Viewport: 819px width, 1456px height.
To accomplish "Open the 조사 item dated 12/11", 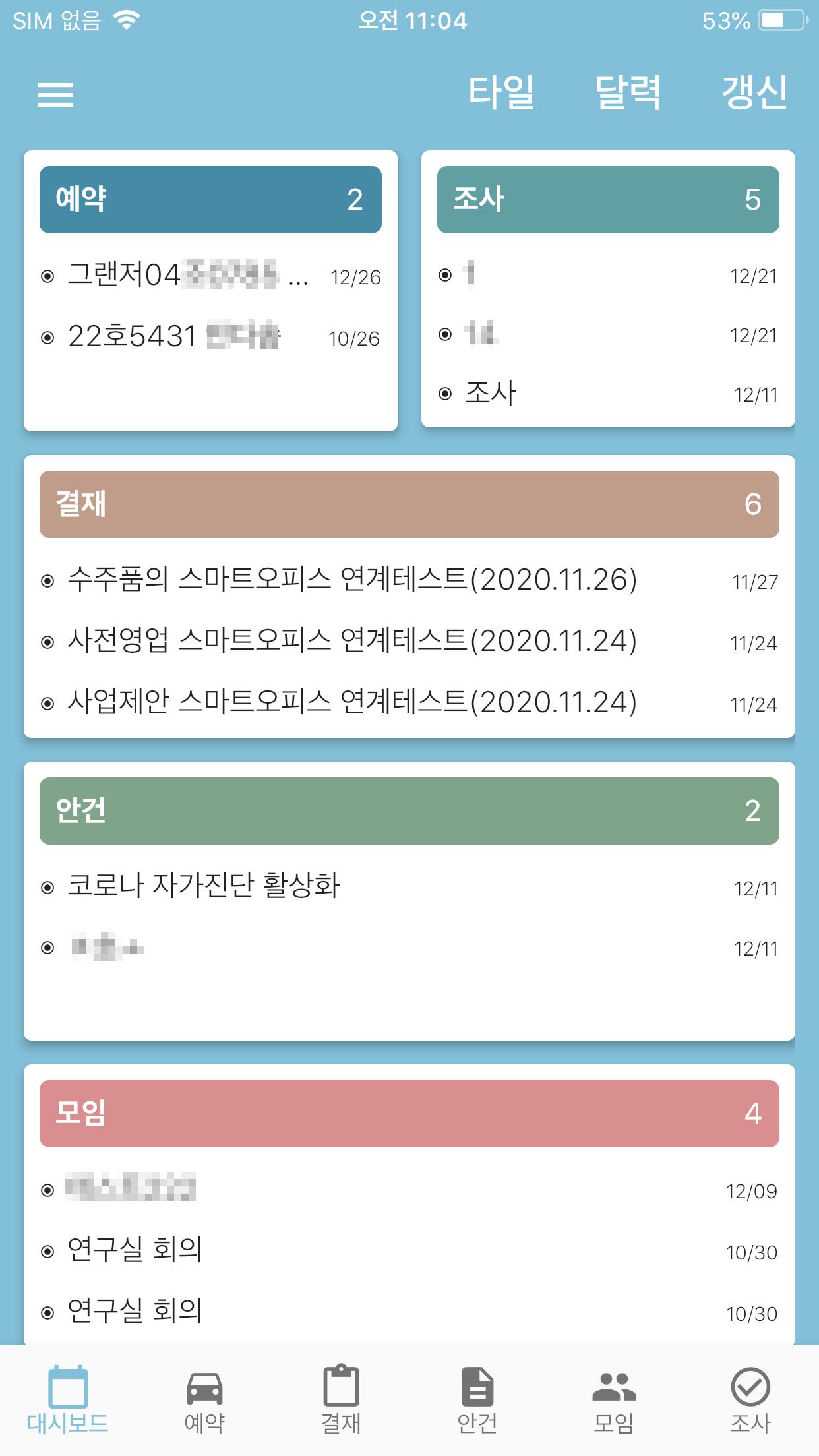I will tap(608, 394).
